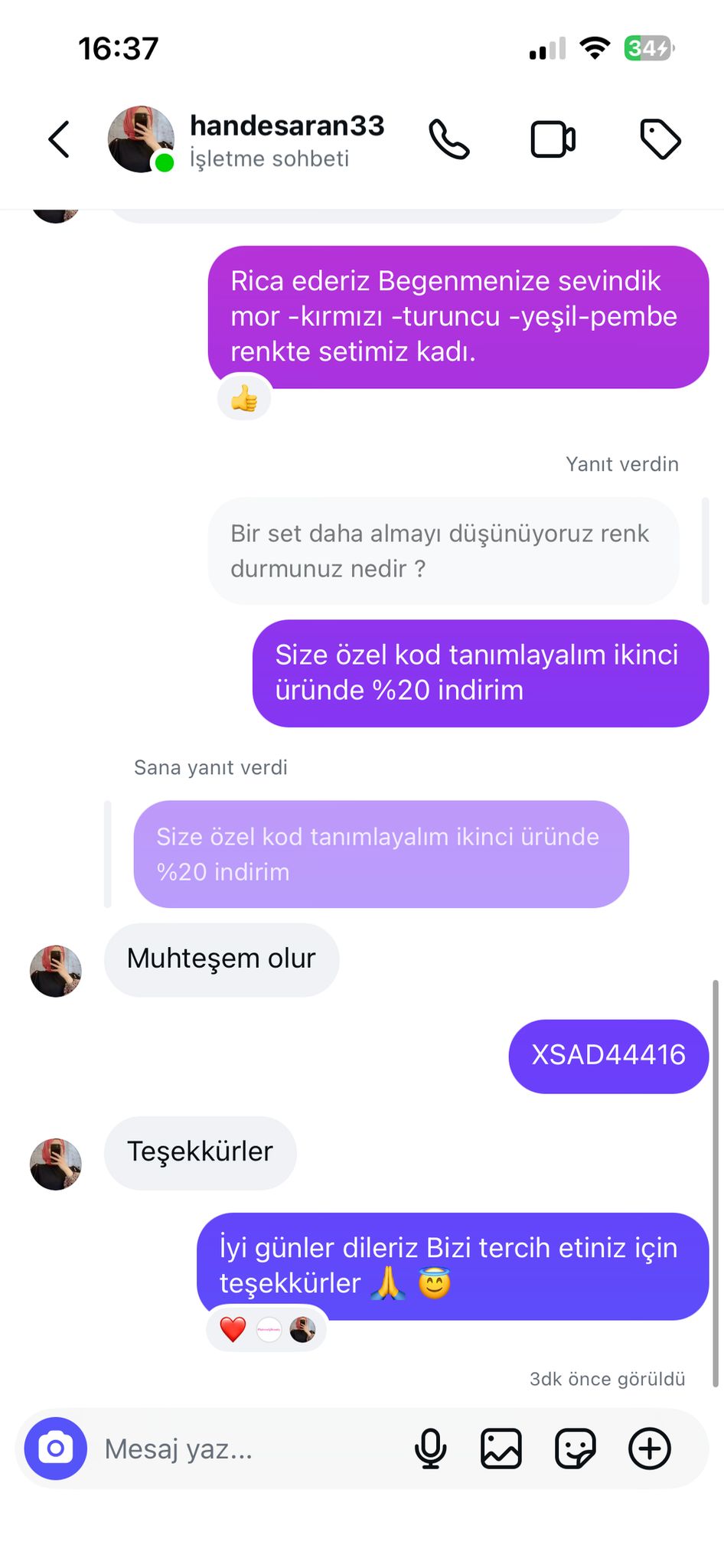Viewport: 724px width, 1568px height.
Task: Jump to quoted Bir set daha message
Action: pyautogui.click(x=442, y=550)
